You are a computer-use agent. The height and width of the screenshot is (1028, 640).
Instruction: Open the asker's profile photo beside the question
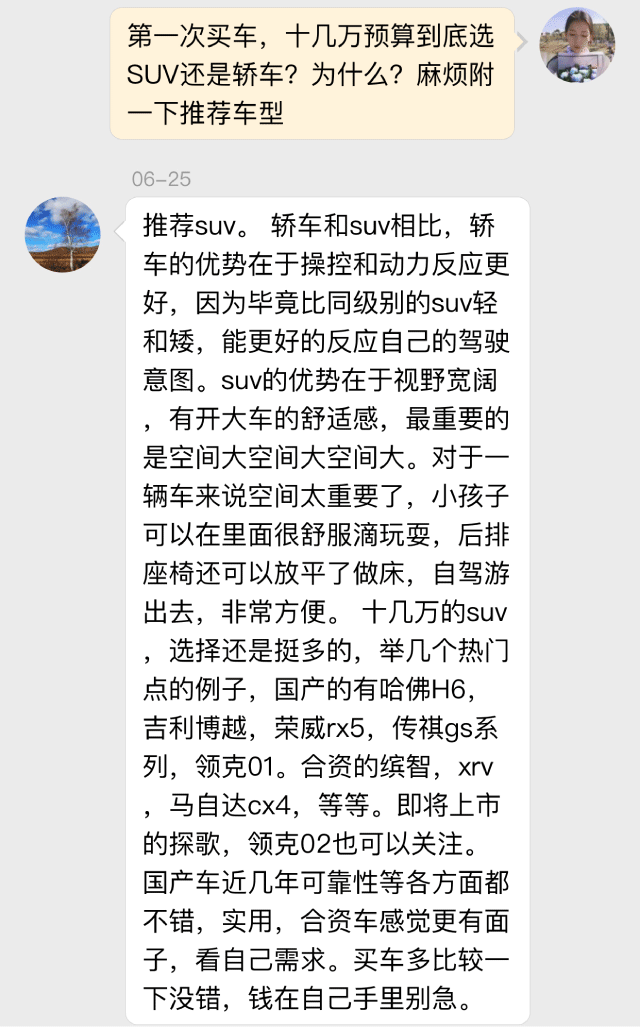pyautogui.click(x=577, y=44)
